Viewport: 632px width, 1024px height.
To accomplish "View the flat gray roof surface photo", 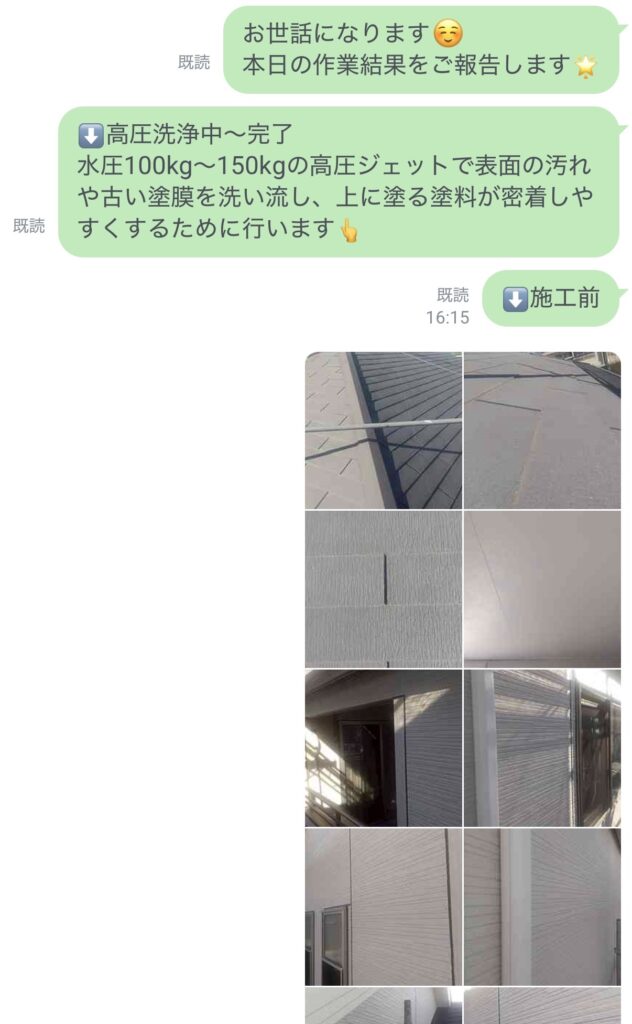I will [542, 430].
